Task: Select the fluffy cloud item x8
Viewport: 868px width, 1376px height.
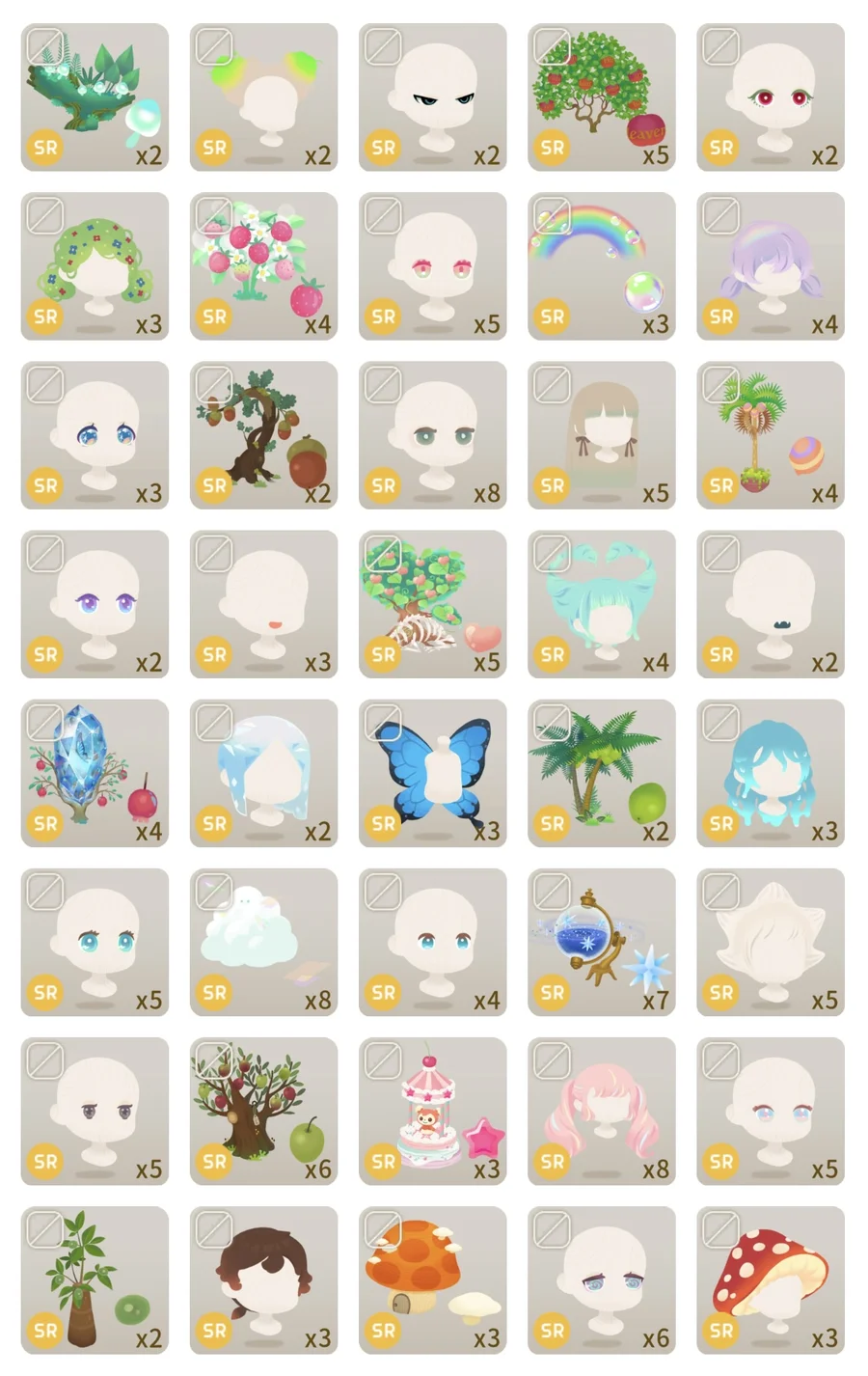Action: pyautogui.click(x=263, y=942)
